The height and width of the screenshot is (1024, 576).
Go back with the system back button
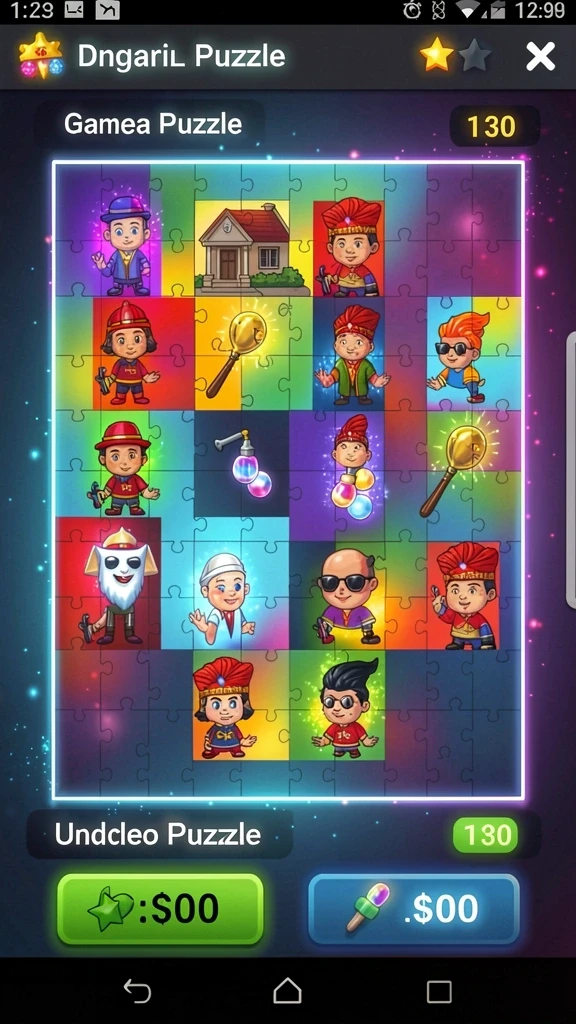point(138,991)
